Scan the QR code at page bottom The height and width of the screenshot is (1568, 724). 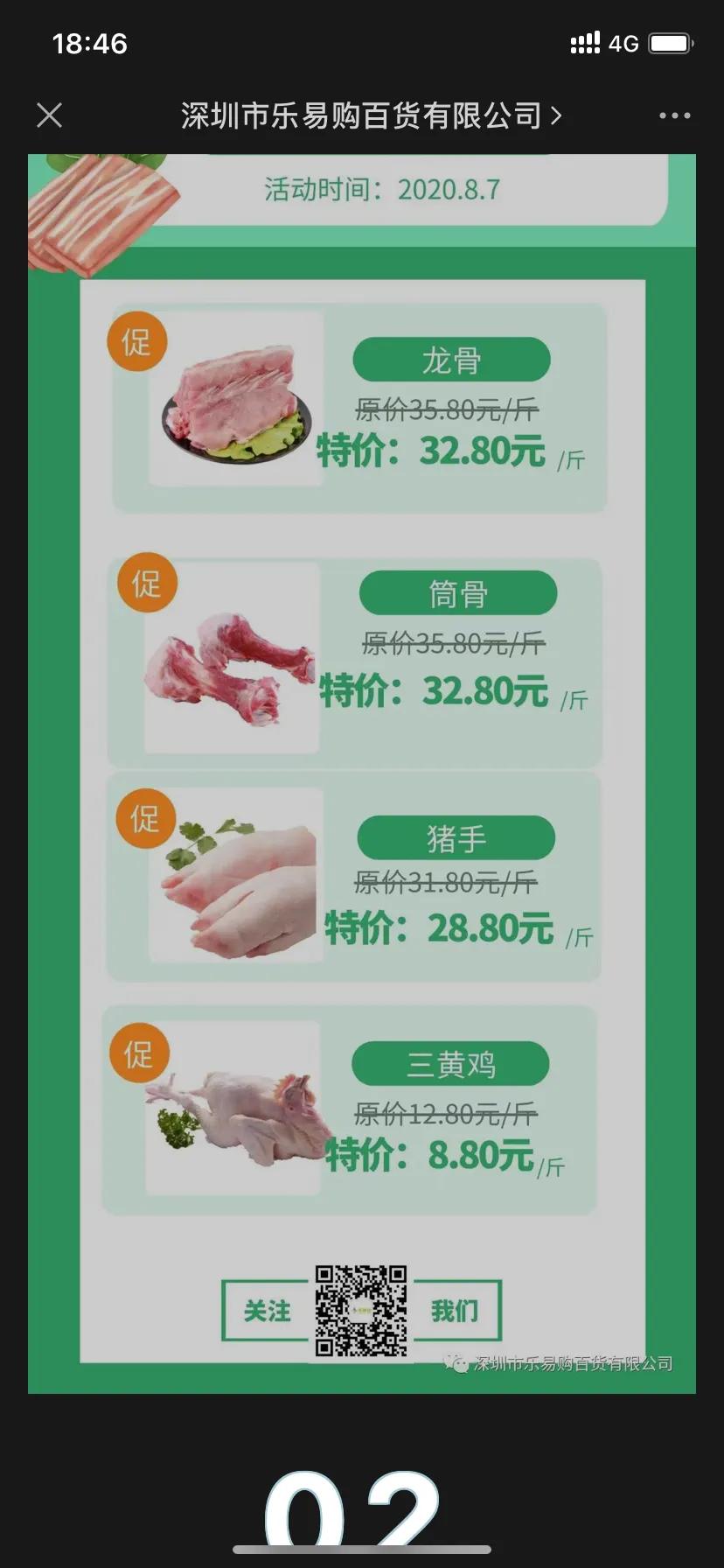click(x=361, y=1309)
